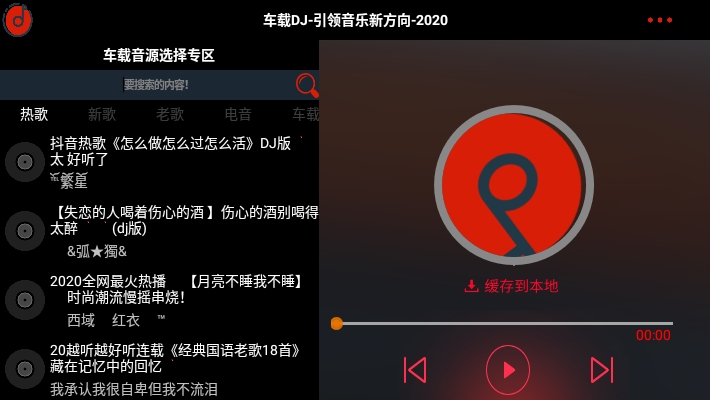Tap the playback progress slider

(504, 323)
